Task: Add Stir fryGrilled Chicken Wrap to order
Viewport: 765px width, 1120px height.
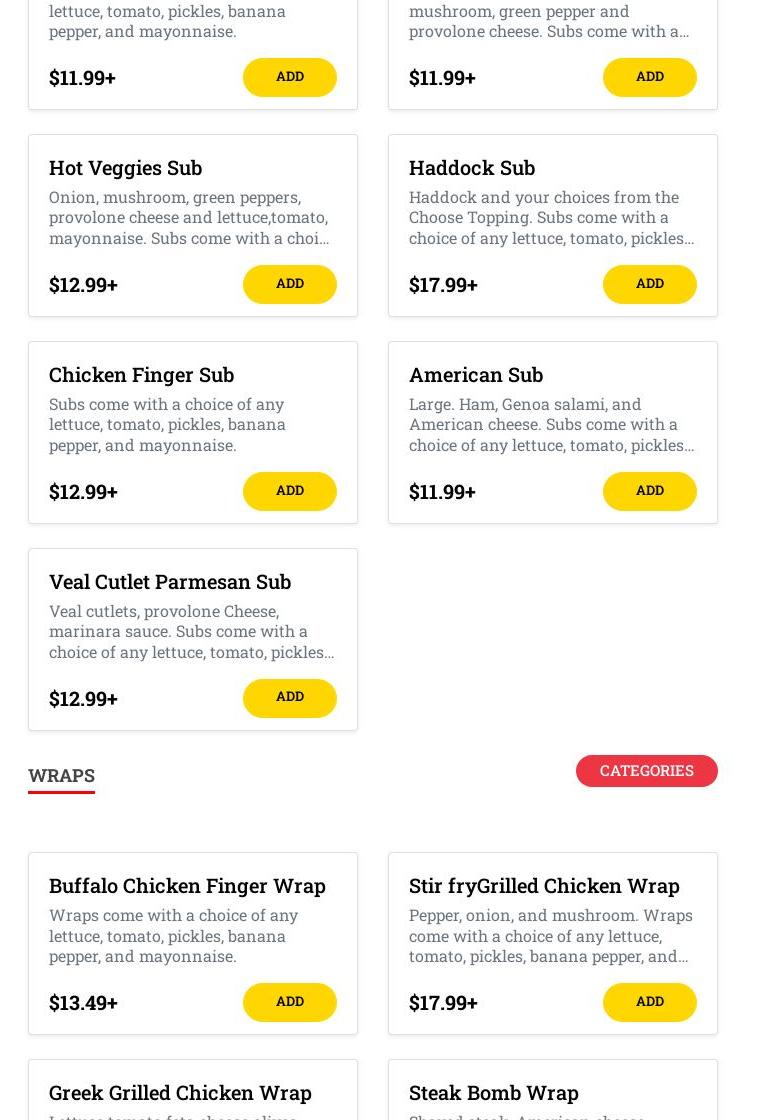Action: pyautogui.click(x=649, y=1002)
